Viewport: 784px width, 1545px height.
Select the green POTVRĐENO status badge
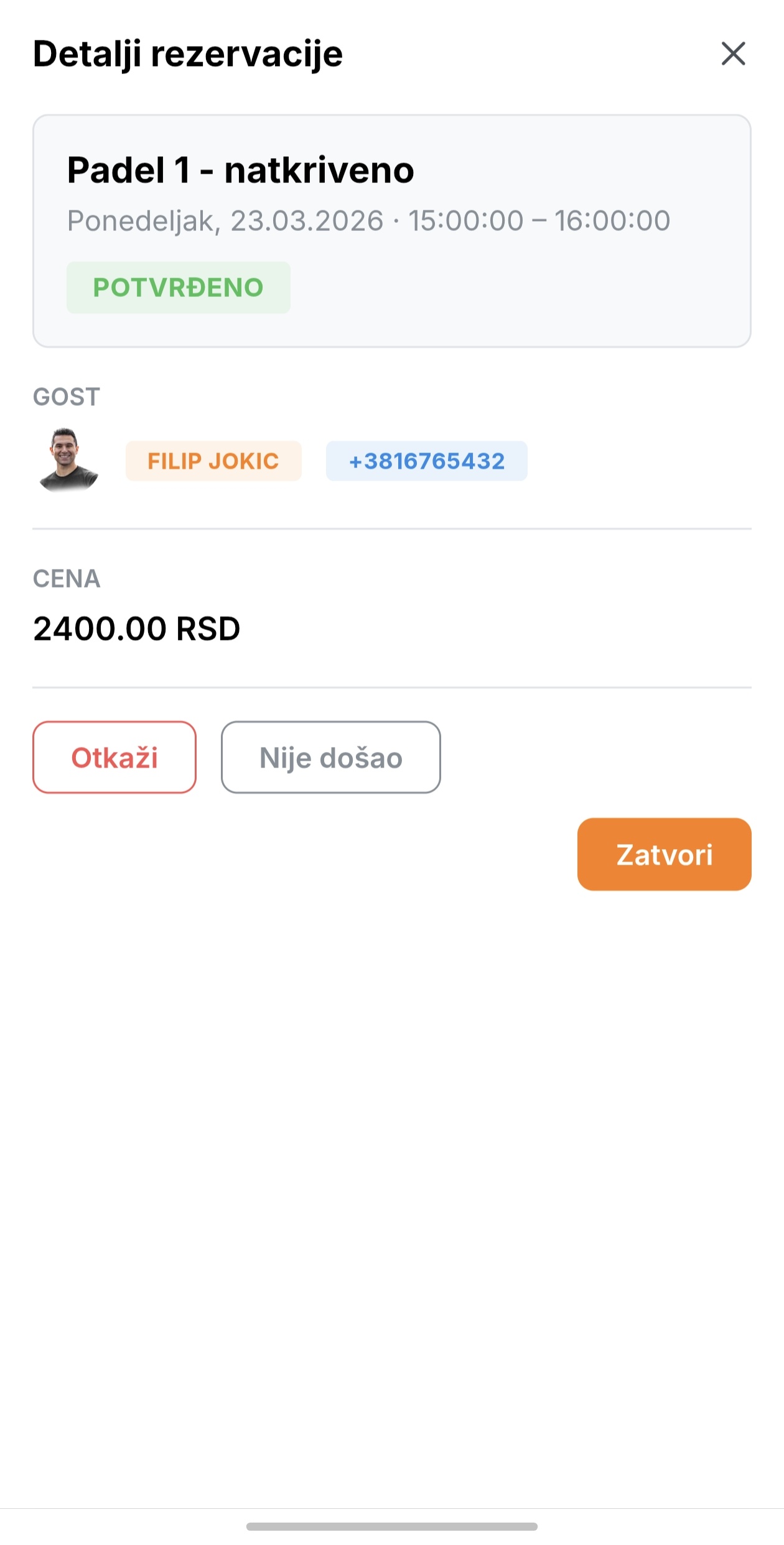tap(178, 287)
